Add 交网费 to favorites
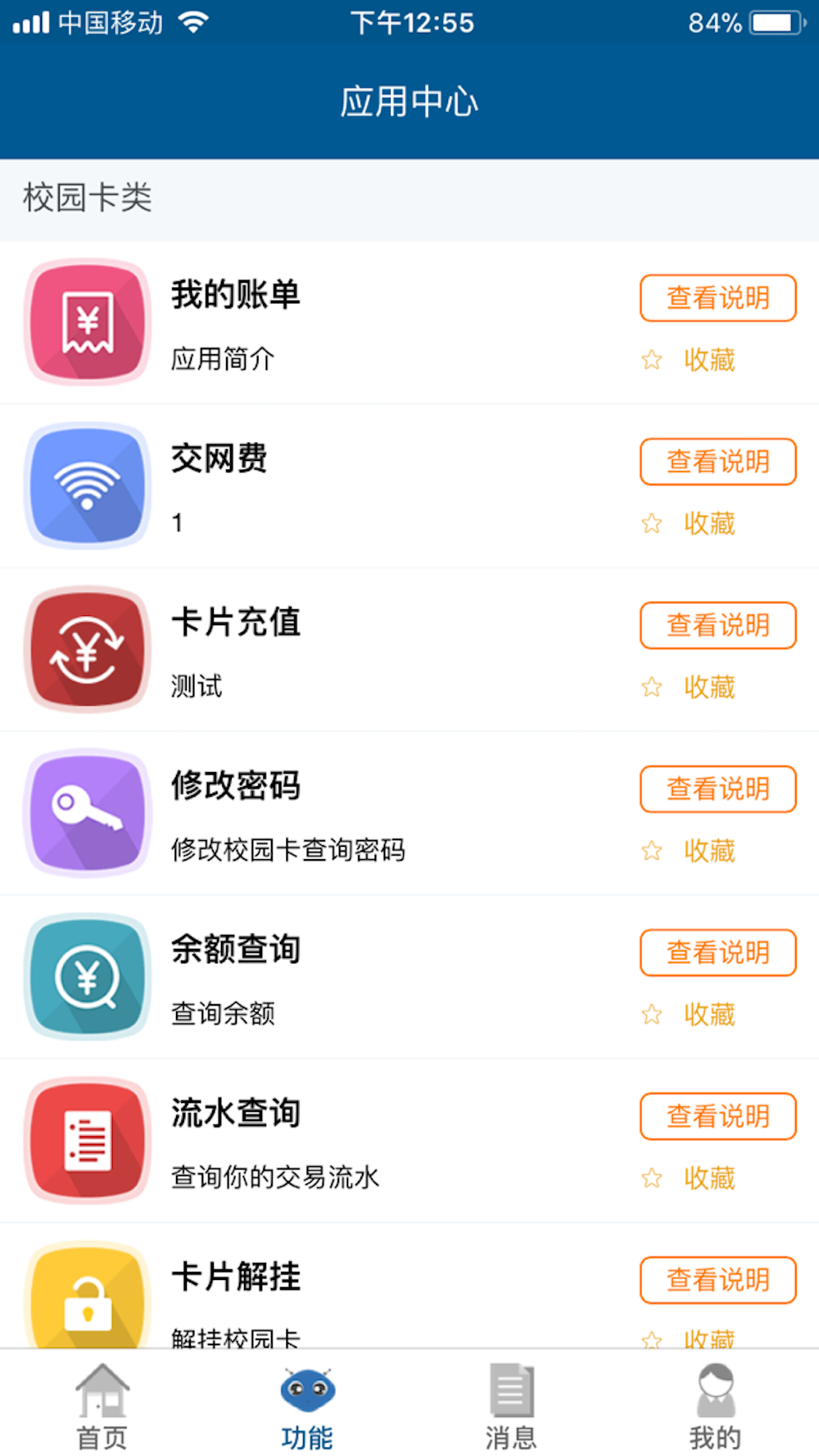The height and width of the screenshot is (1456, 819). point(690,523)
